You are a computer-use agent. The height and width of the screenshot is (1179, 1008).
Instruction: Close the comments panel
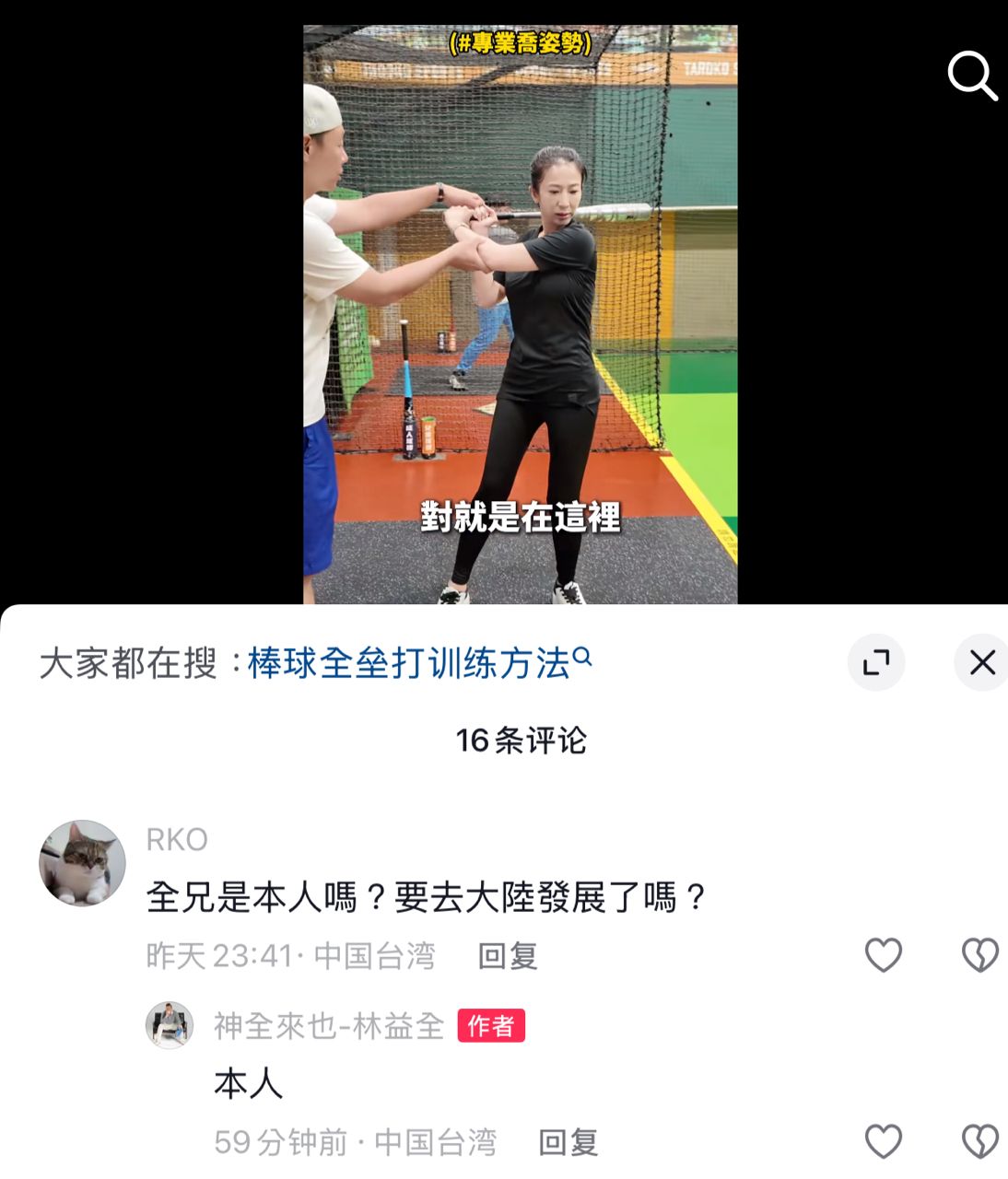point(981,662)
